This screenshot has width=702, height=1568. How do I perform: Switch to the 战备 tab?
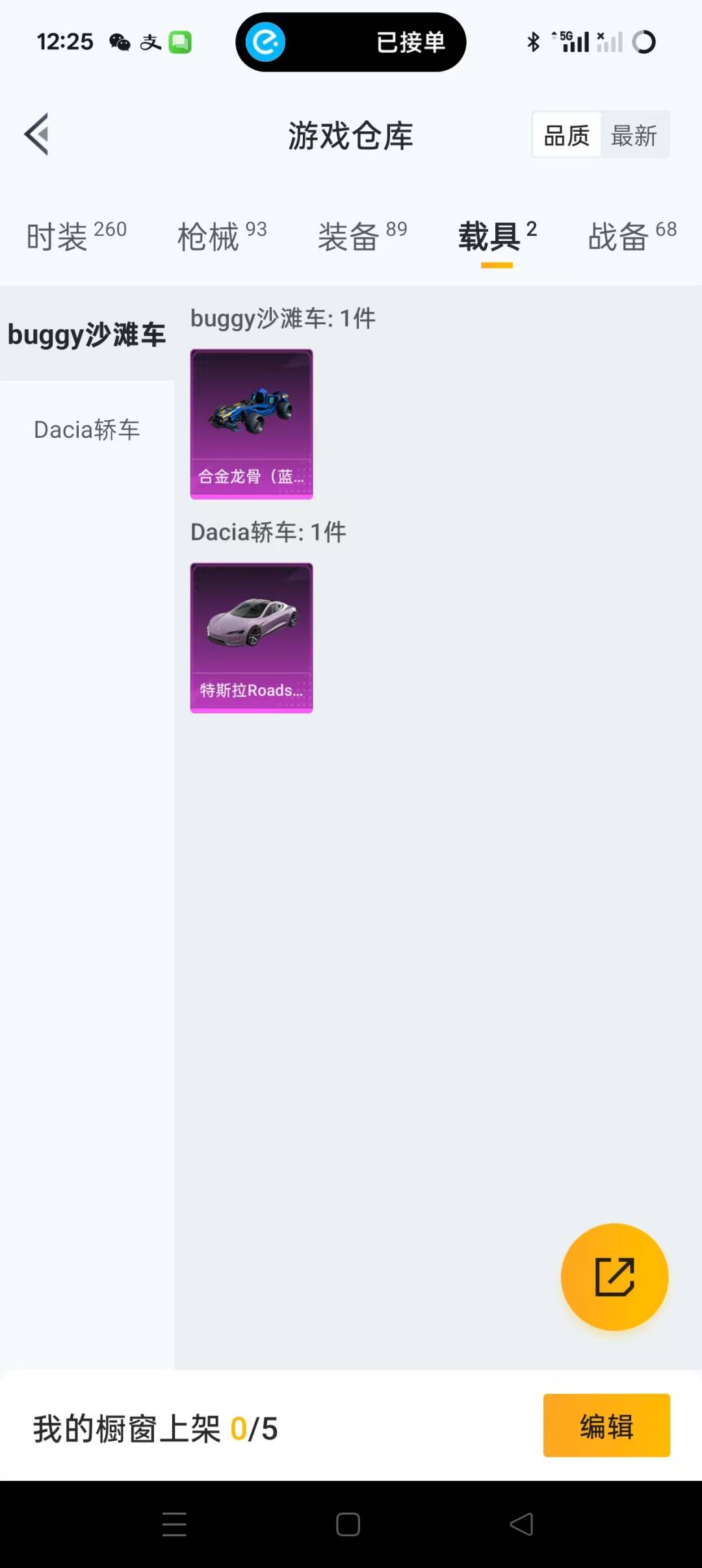[632, 236]
